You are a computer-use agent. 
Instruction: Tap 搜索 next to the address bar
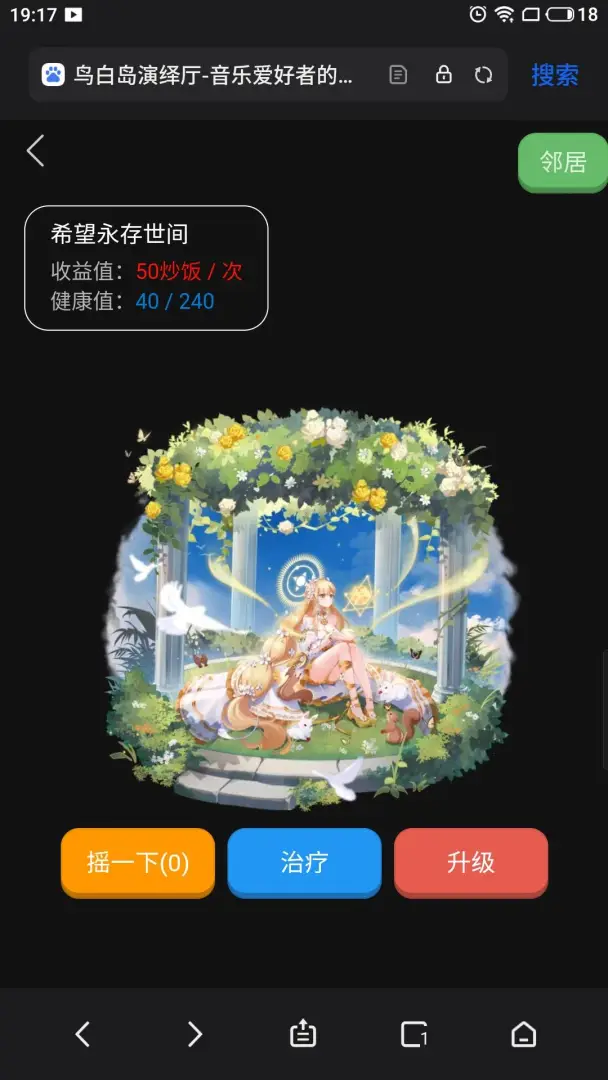click(x=555, y=74)
